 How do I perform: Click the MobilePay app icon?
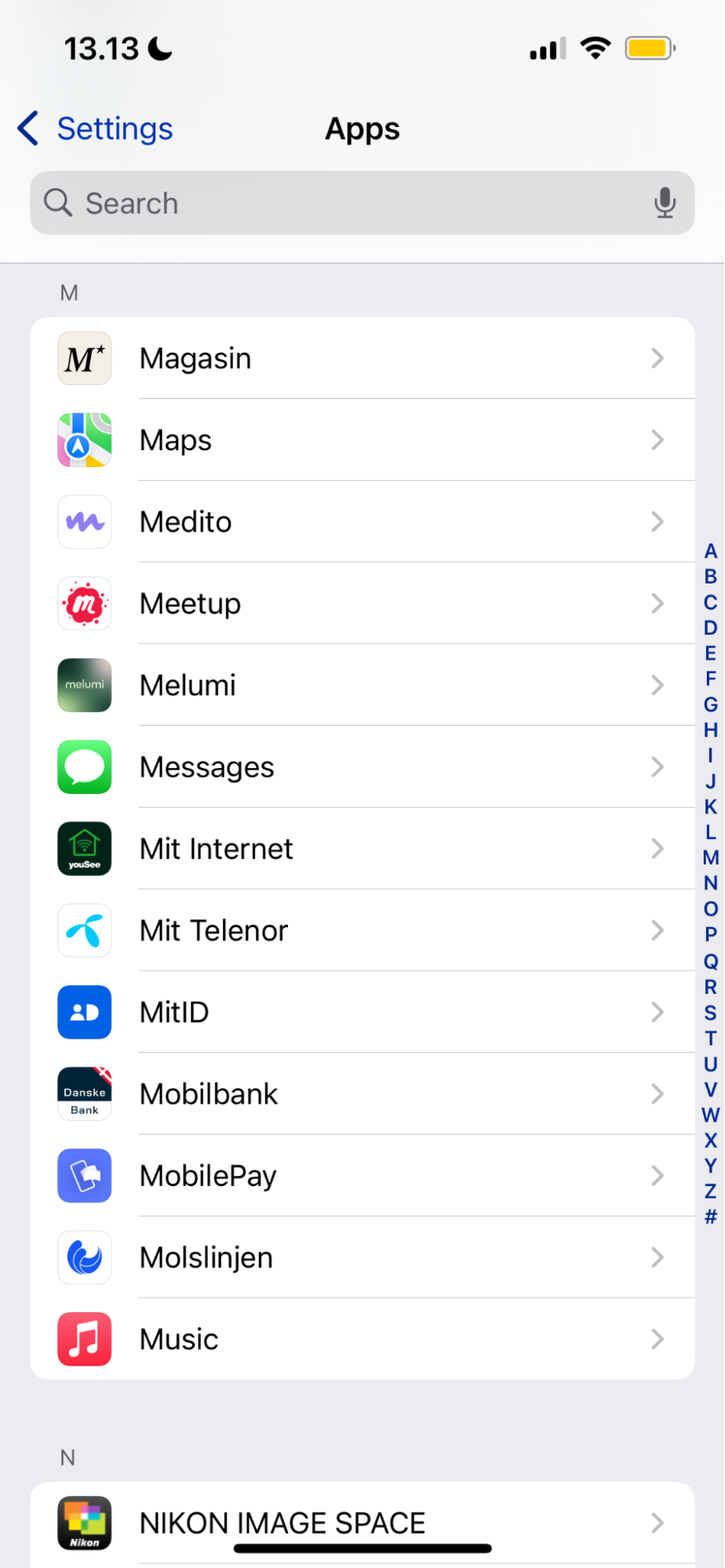coord(84,1176)
